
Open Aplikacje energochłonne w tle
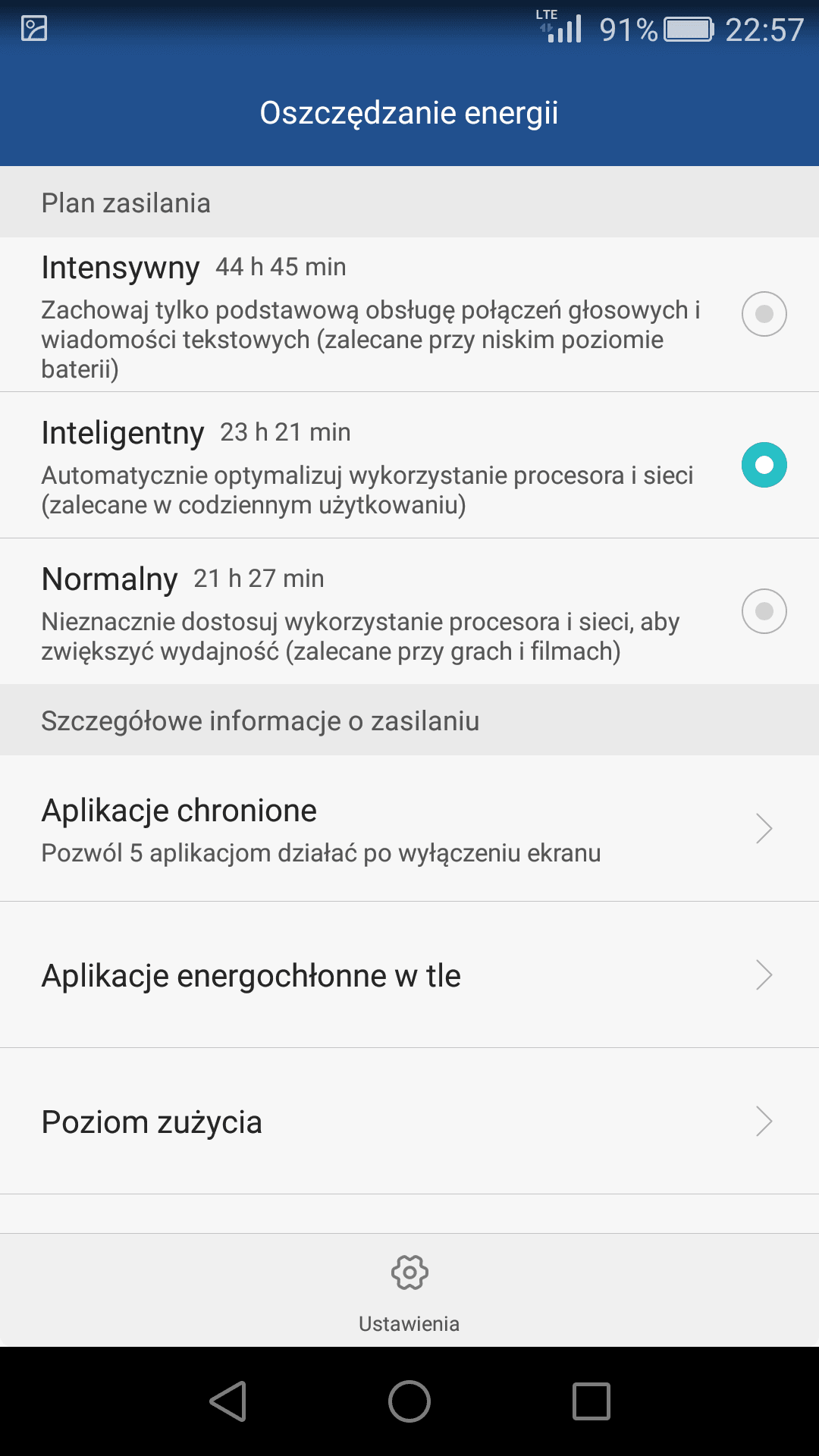(x=409, y=975)
